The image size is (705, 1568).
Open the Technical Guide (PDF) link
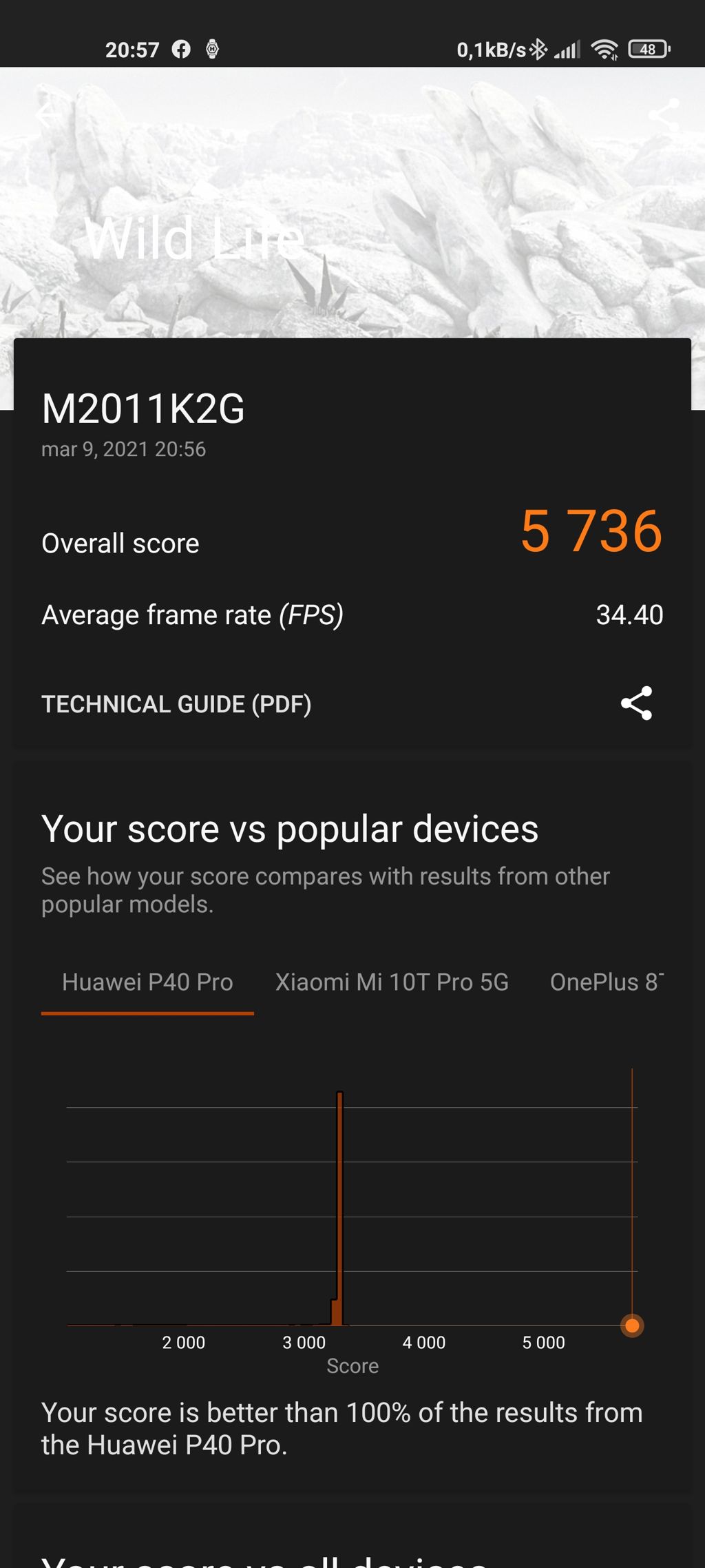coord(176,704)
